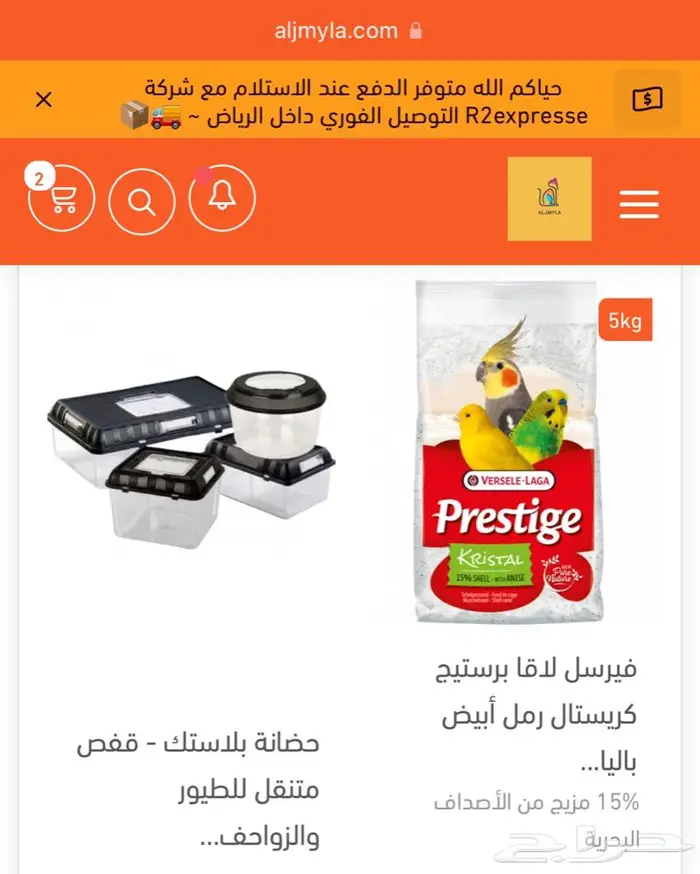This screenshot has height=874, width=700.
Task: Open the Versele-Laga Prestige Kristal sand product
Action: pos(510,452)
